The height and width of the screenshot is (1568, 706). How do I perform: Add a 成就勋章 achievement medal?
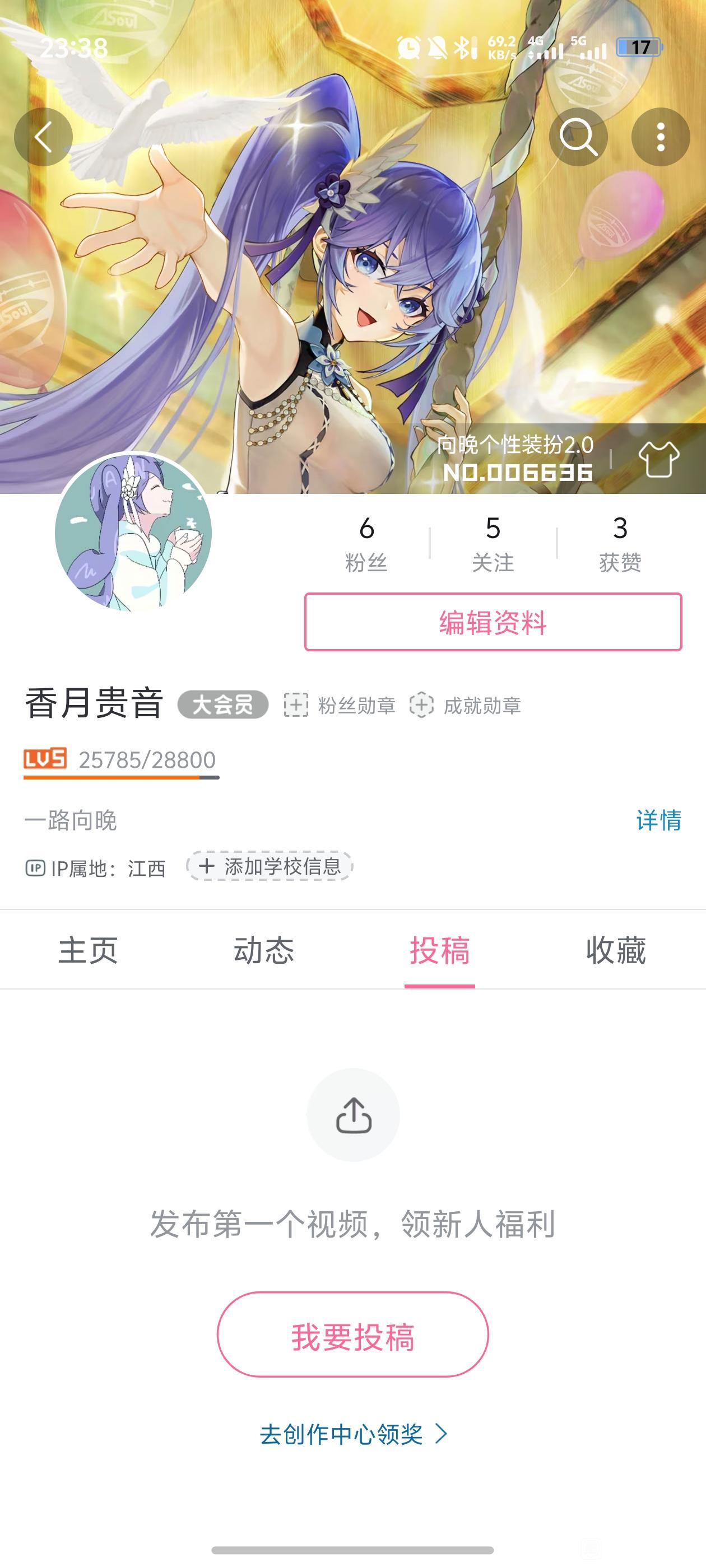click(x=466, y=705)
